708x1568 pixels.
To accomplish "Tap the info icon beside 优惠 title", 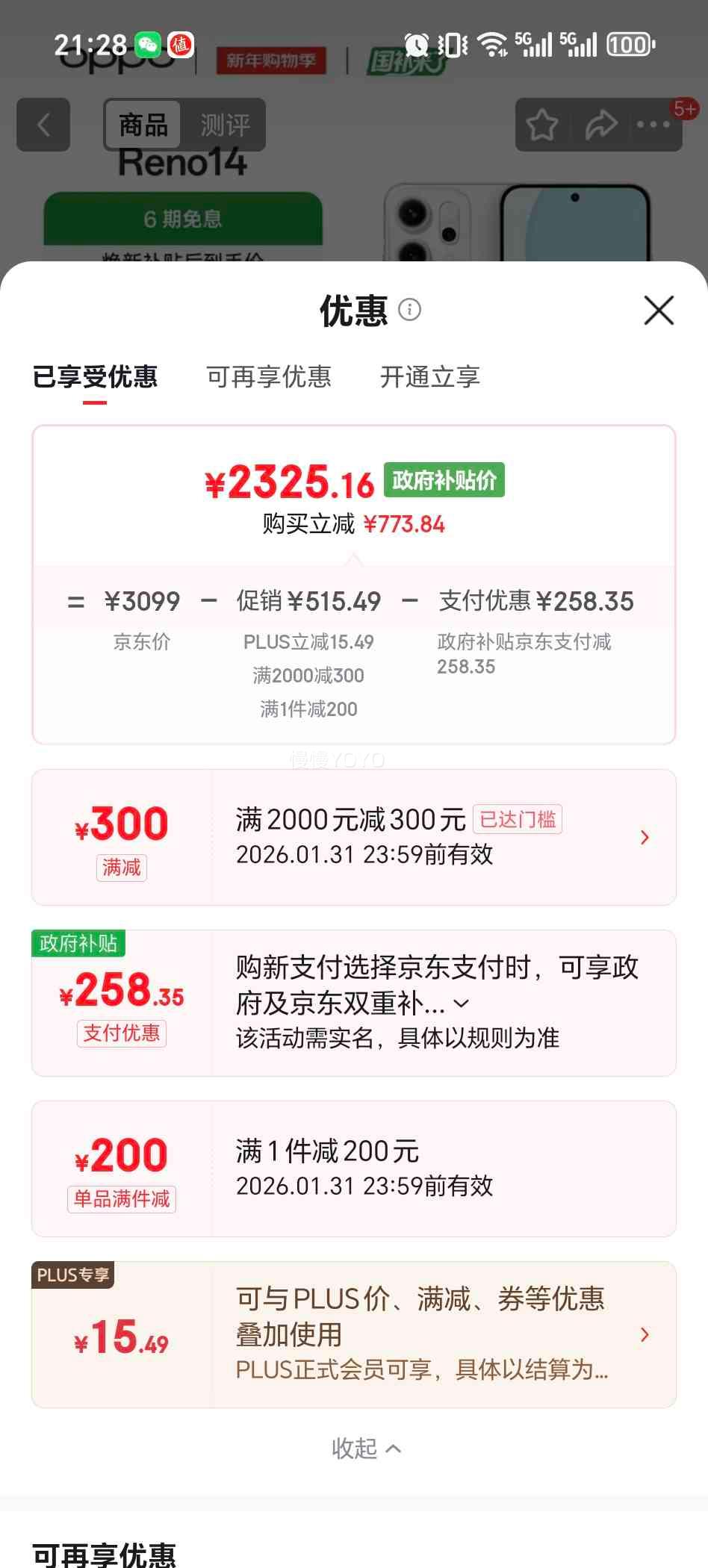I will pos(410,311).
